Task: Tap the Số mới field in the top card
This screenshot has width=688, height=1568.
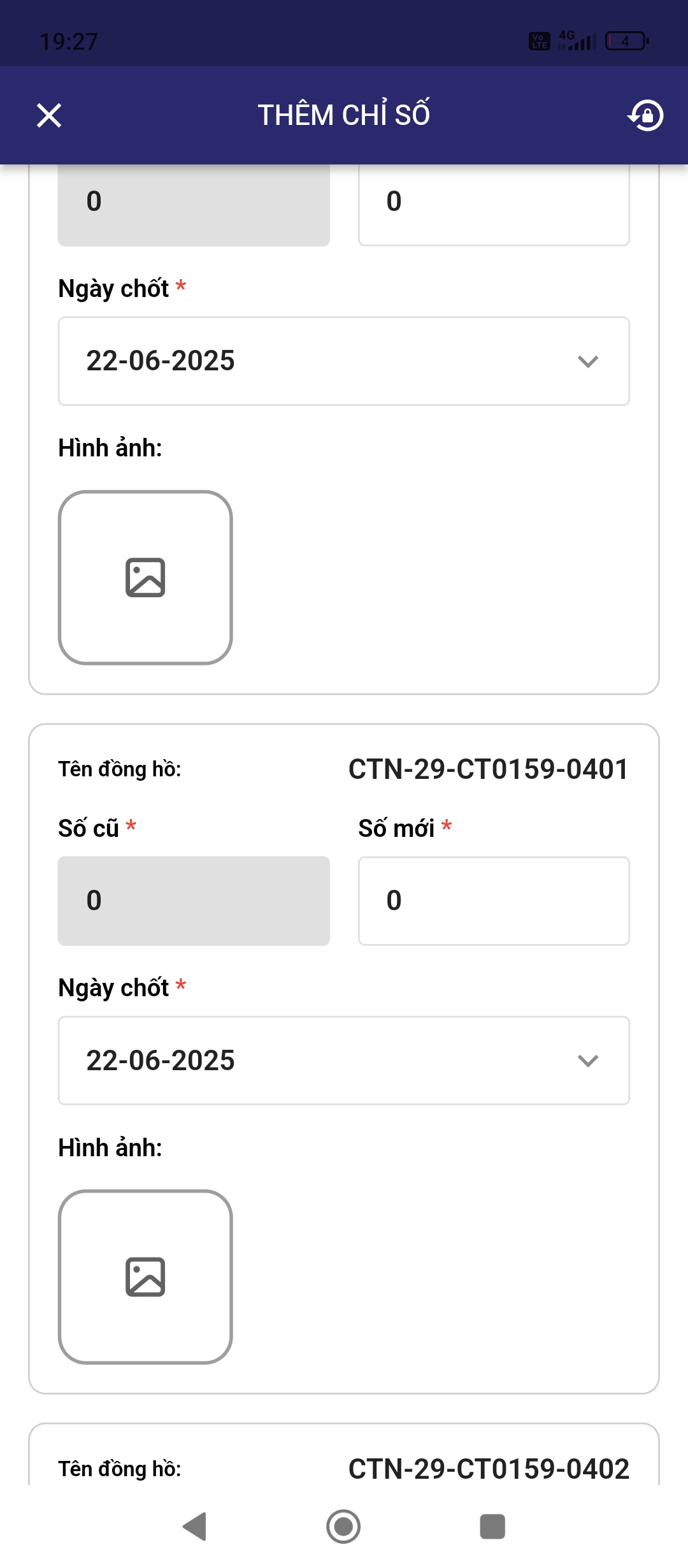Action: (x=494, y=204)
